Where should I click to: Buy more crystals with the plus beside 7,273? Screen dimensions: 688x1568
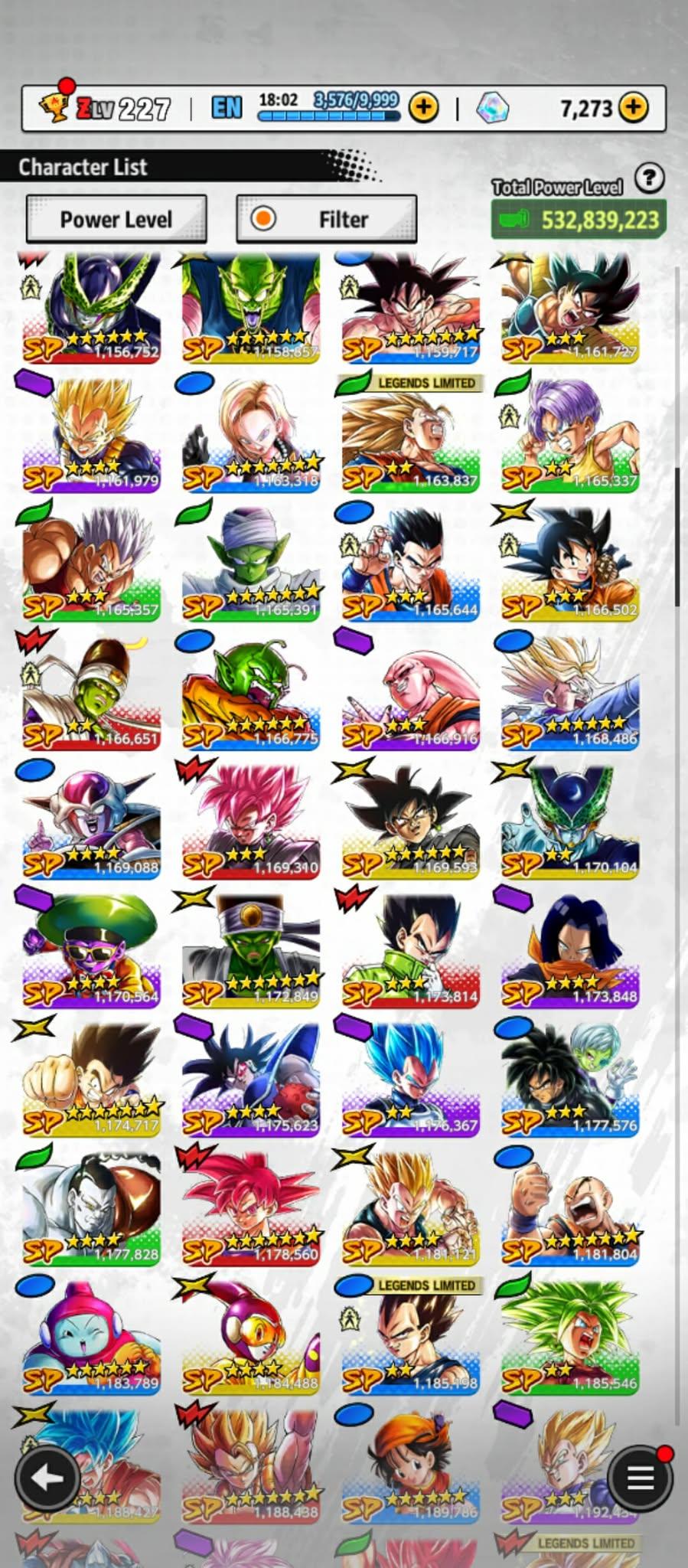pyautogui.click(x=633, y=108)
